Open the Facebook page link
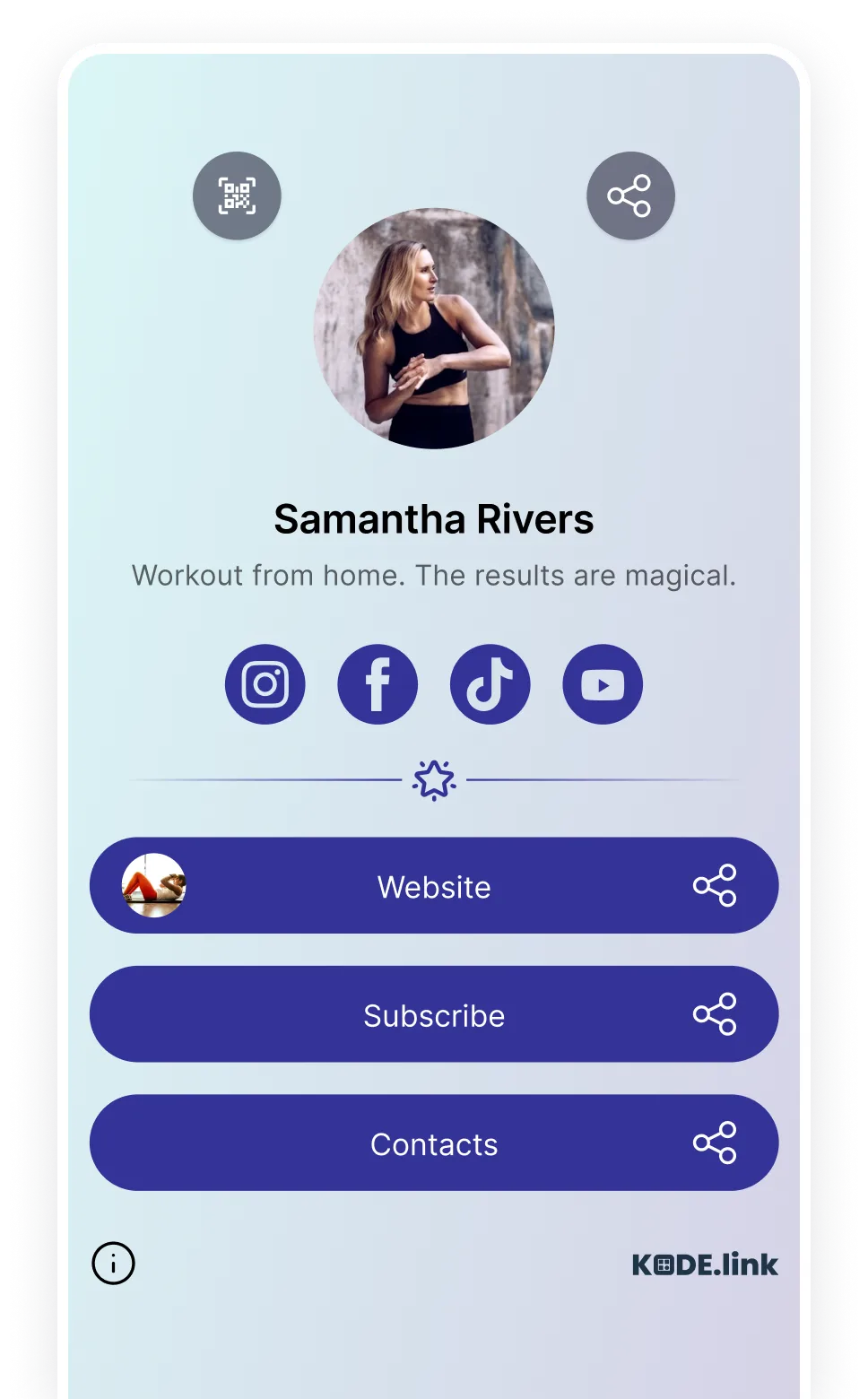 point(378,684)
